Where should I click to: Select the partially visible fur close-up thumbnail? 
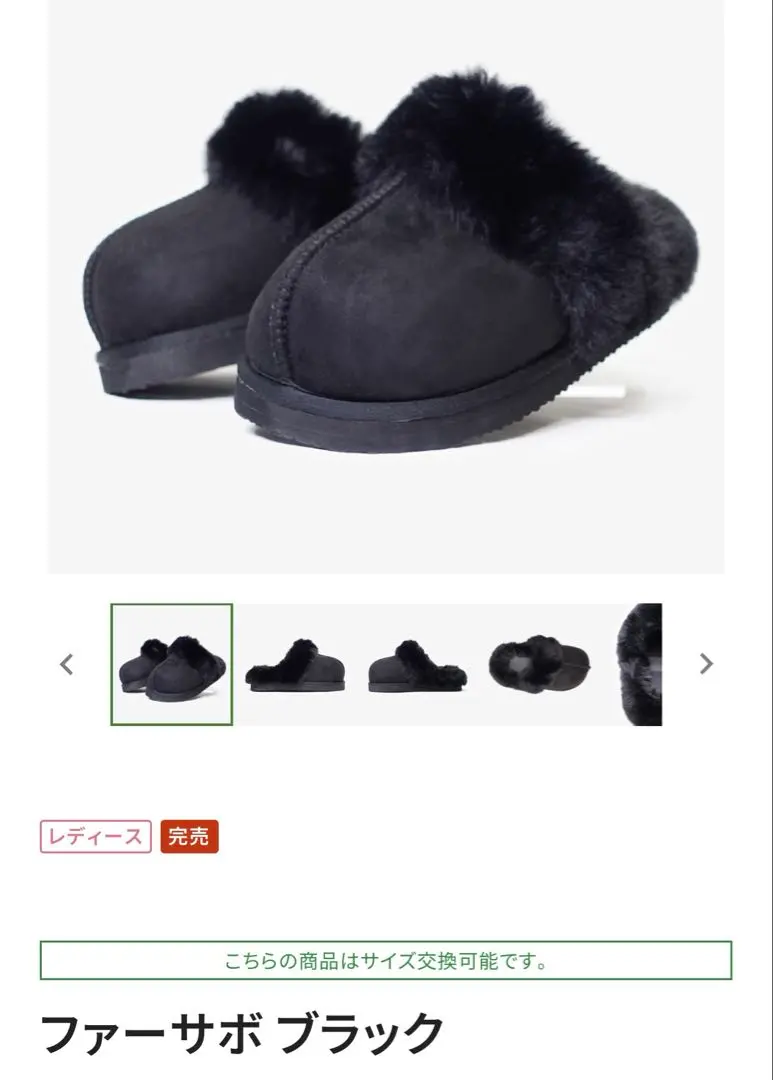639,664
